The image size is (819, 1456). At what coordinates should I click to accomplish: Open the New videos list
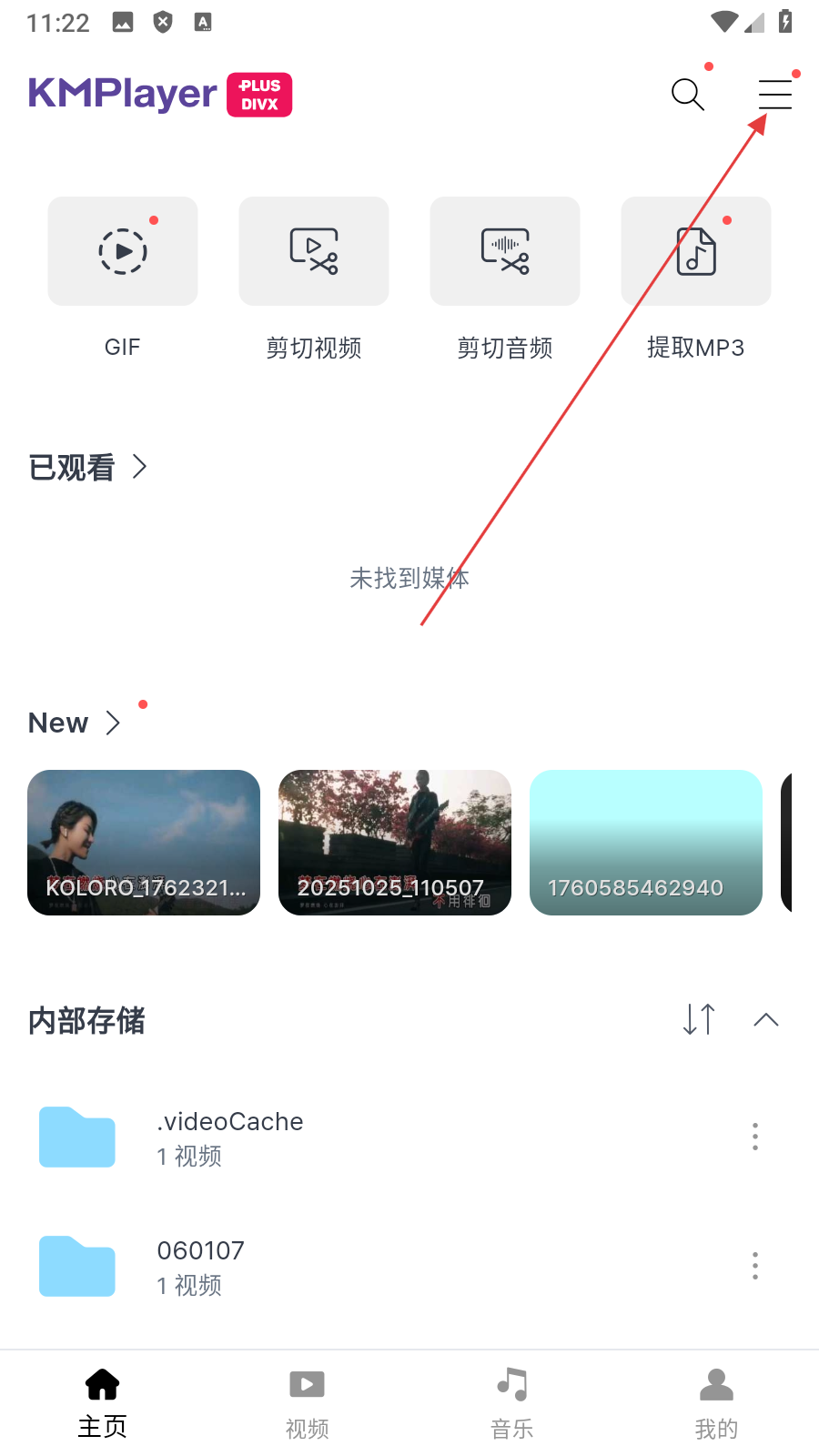(x=75, y=723)
